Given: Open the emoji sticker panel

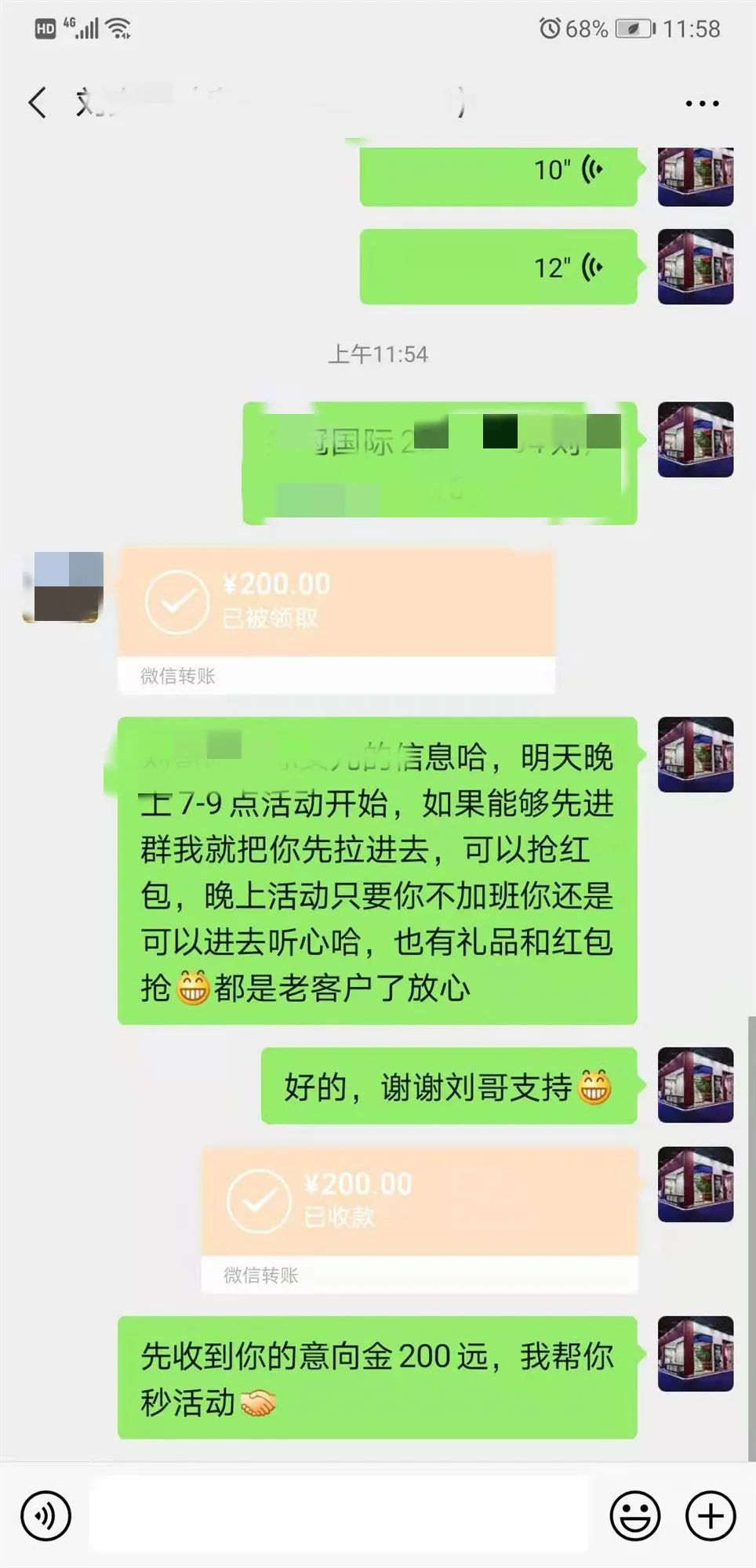Looking at the screenshot, I should [x=634, y=1515].
